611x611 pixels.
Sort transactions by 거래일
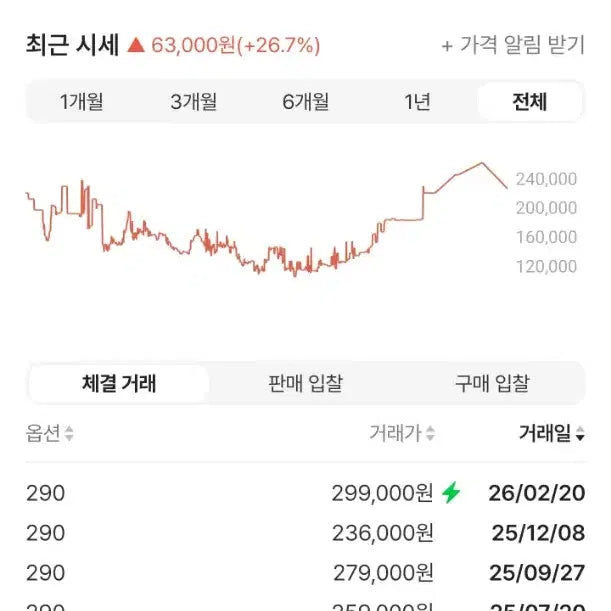[x=551, y=433]
